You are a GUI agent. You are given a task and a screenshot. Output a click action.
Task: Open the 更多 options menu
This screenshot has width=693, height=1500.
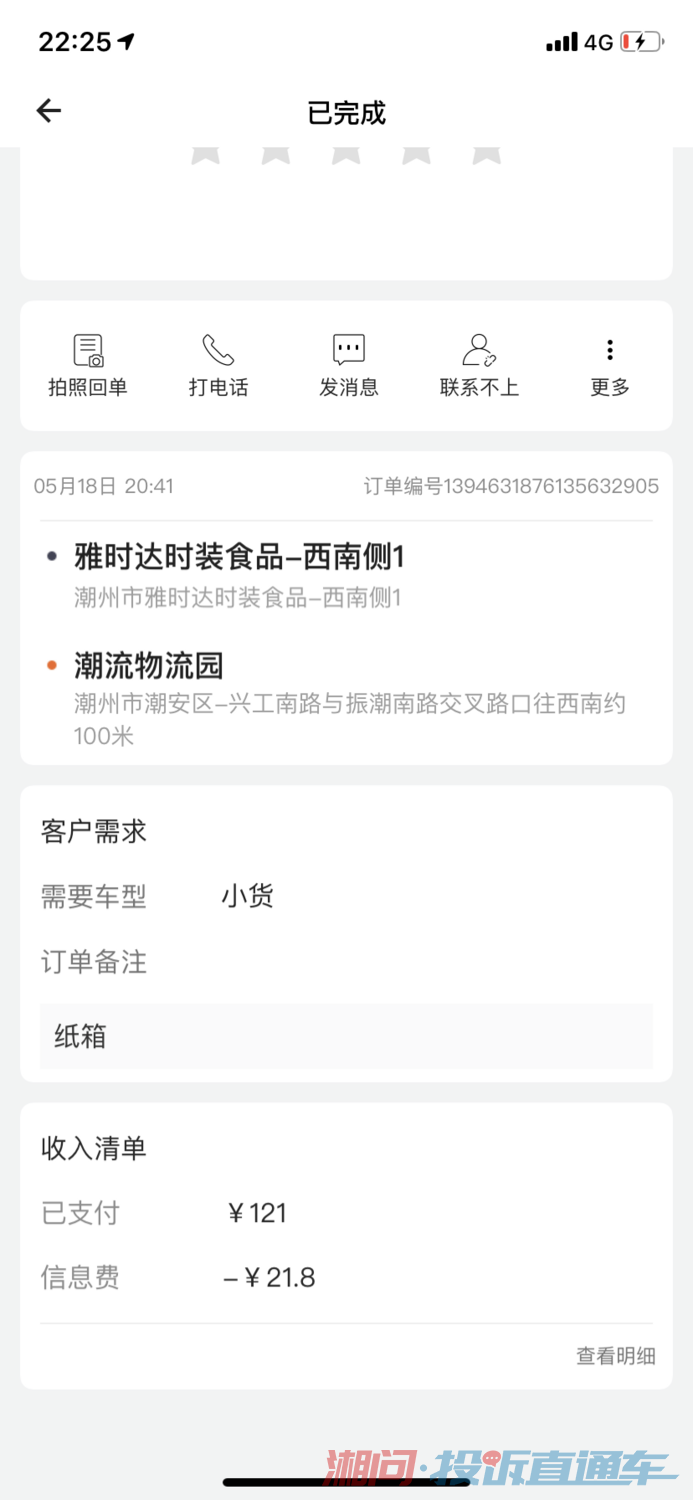point(609,365)
